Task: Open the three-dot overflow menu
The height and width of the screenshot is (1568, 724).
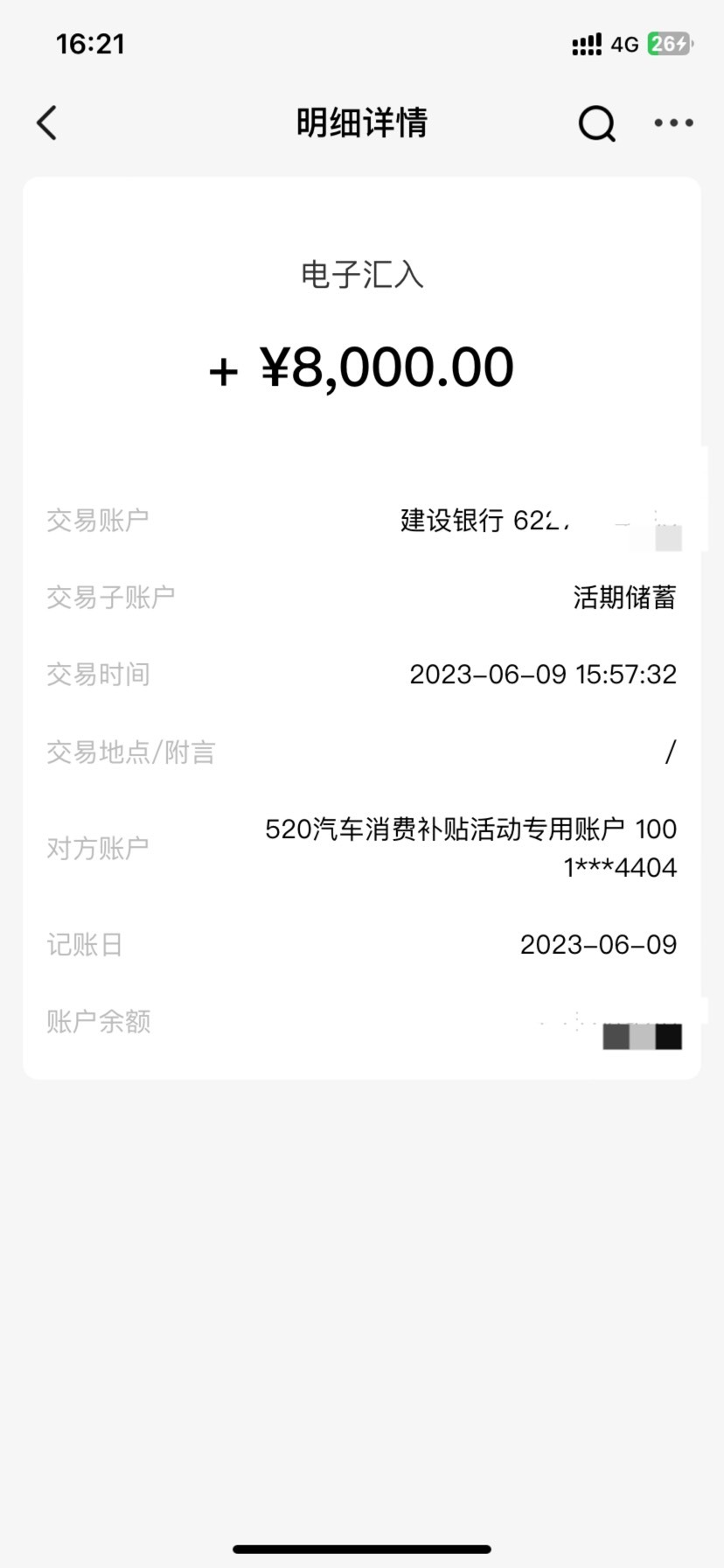Action: click(674, 123)
